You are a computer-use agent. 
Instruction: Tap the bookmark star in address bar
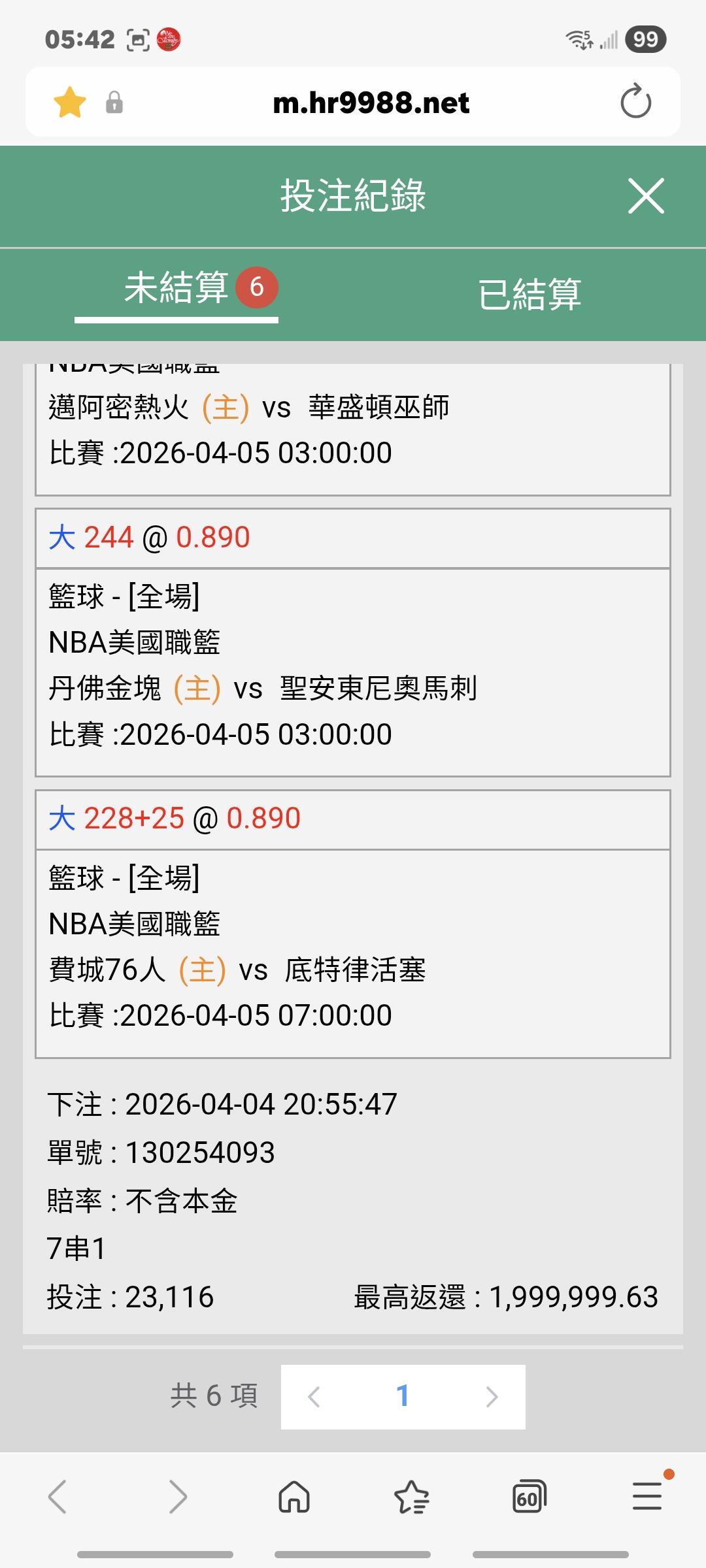(70, 103)
